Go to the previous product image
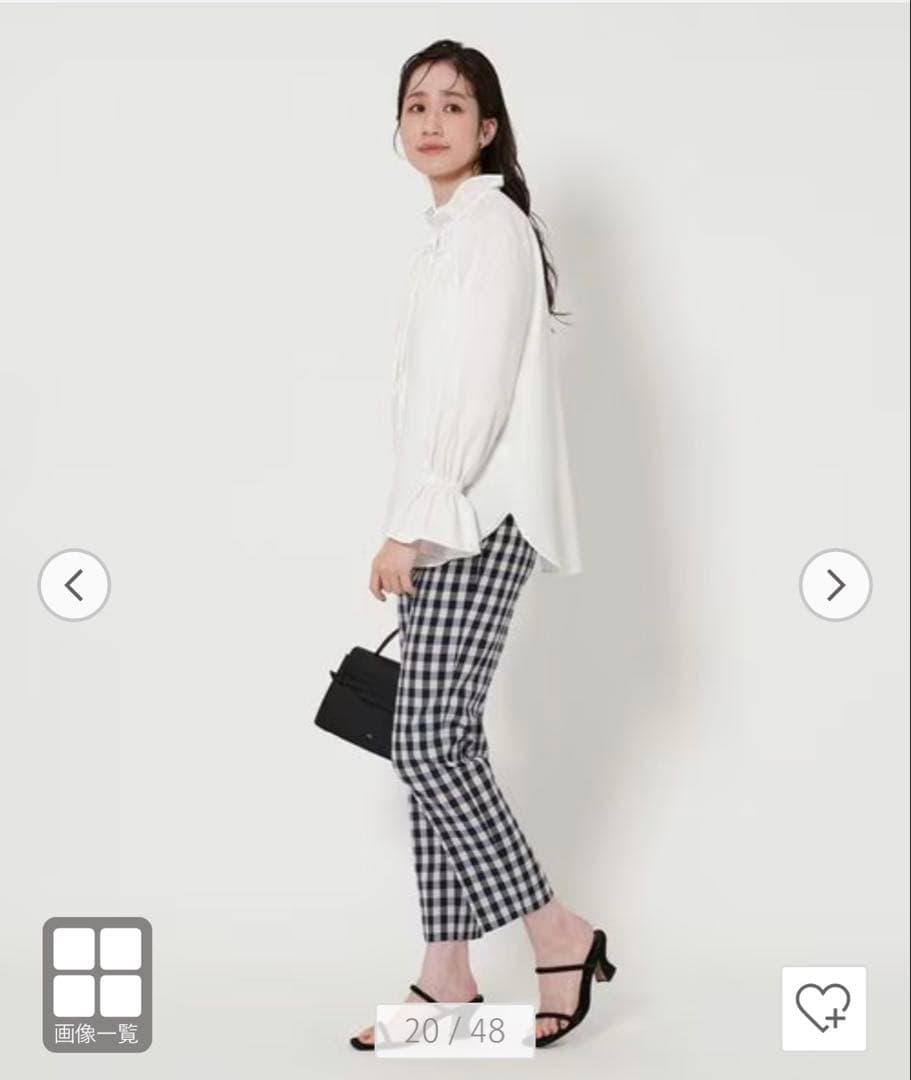 (74, 585)
